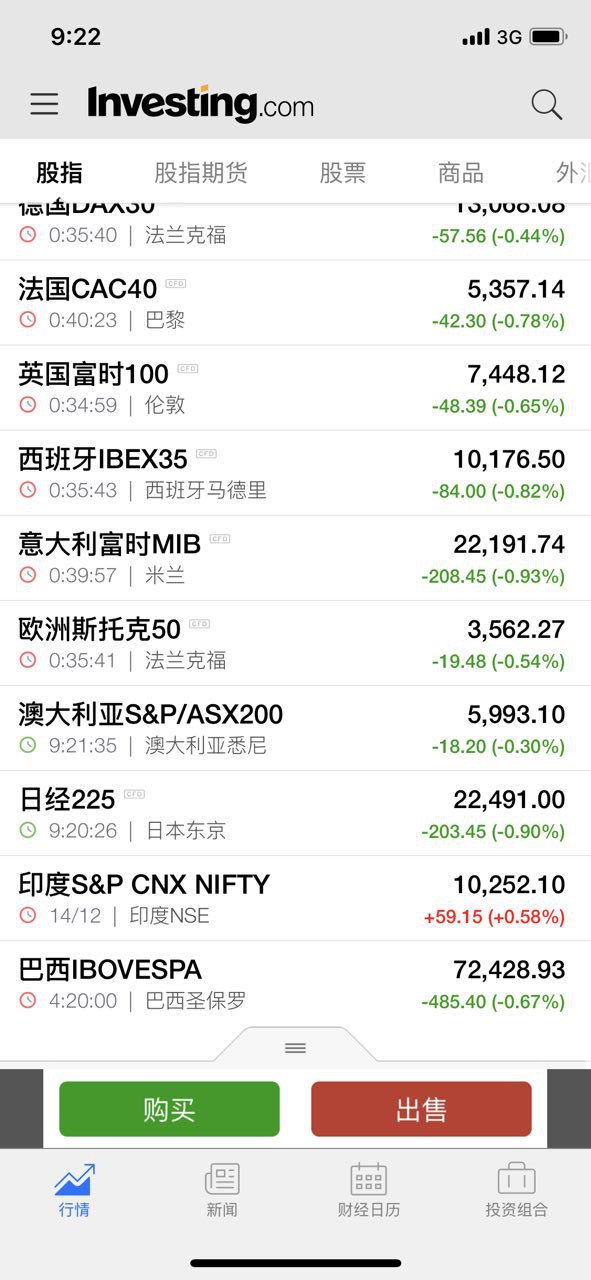Viewport: 591px width, 1280px height.
Task: Open the 英国富时100 index row
Action: (295, 388)
